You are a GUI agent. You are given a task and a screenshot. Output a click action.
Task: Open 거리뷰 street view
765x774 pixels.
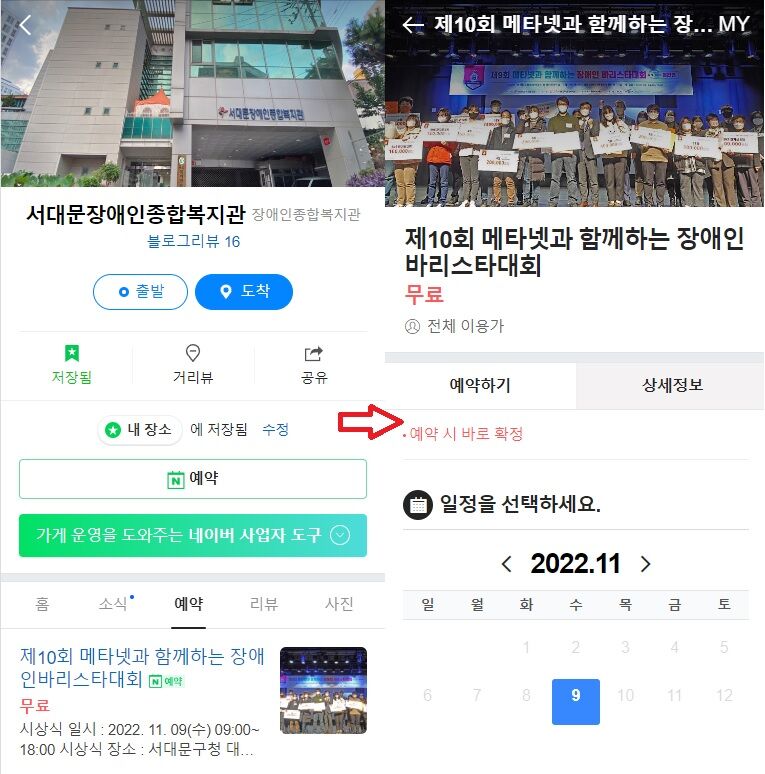coord(193,365)
